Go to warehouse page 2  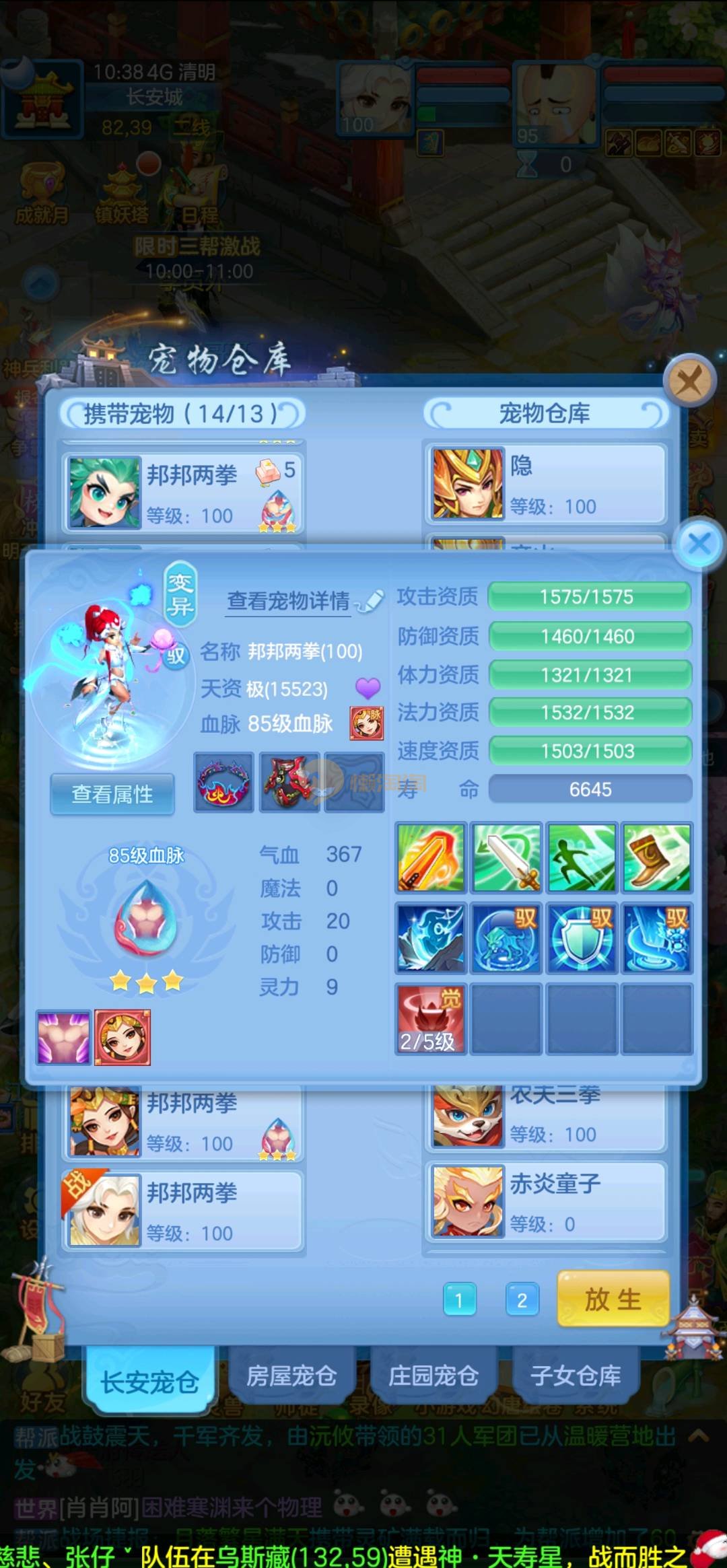click(x=522, y=1300)
